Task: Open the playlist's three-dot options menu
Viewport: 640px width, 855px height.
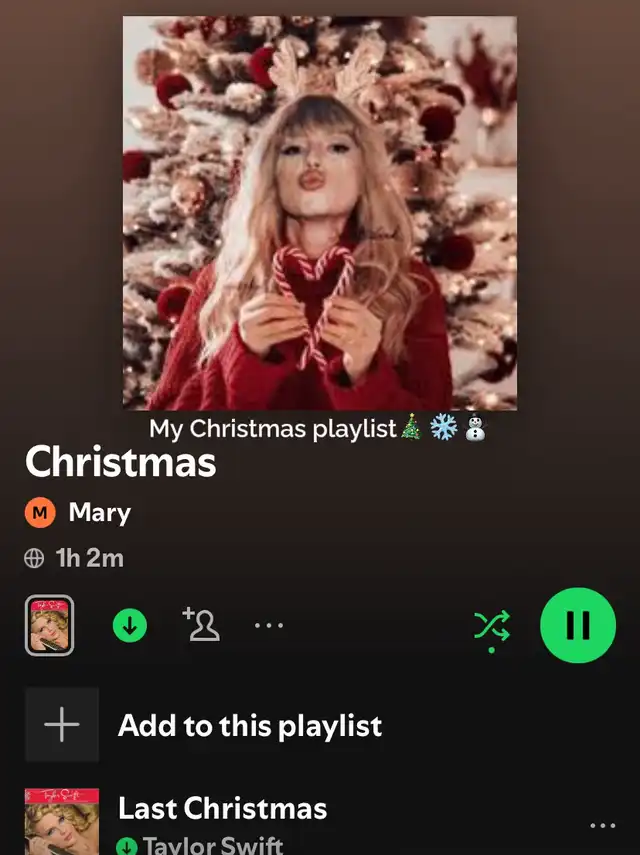Action: tap(268, 626)
